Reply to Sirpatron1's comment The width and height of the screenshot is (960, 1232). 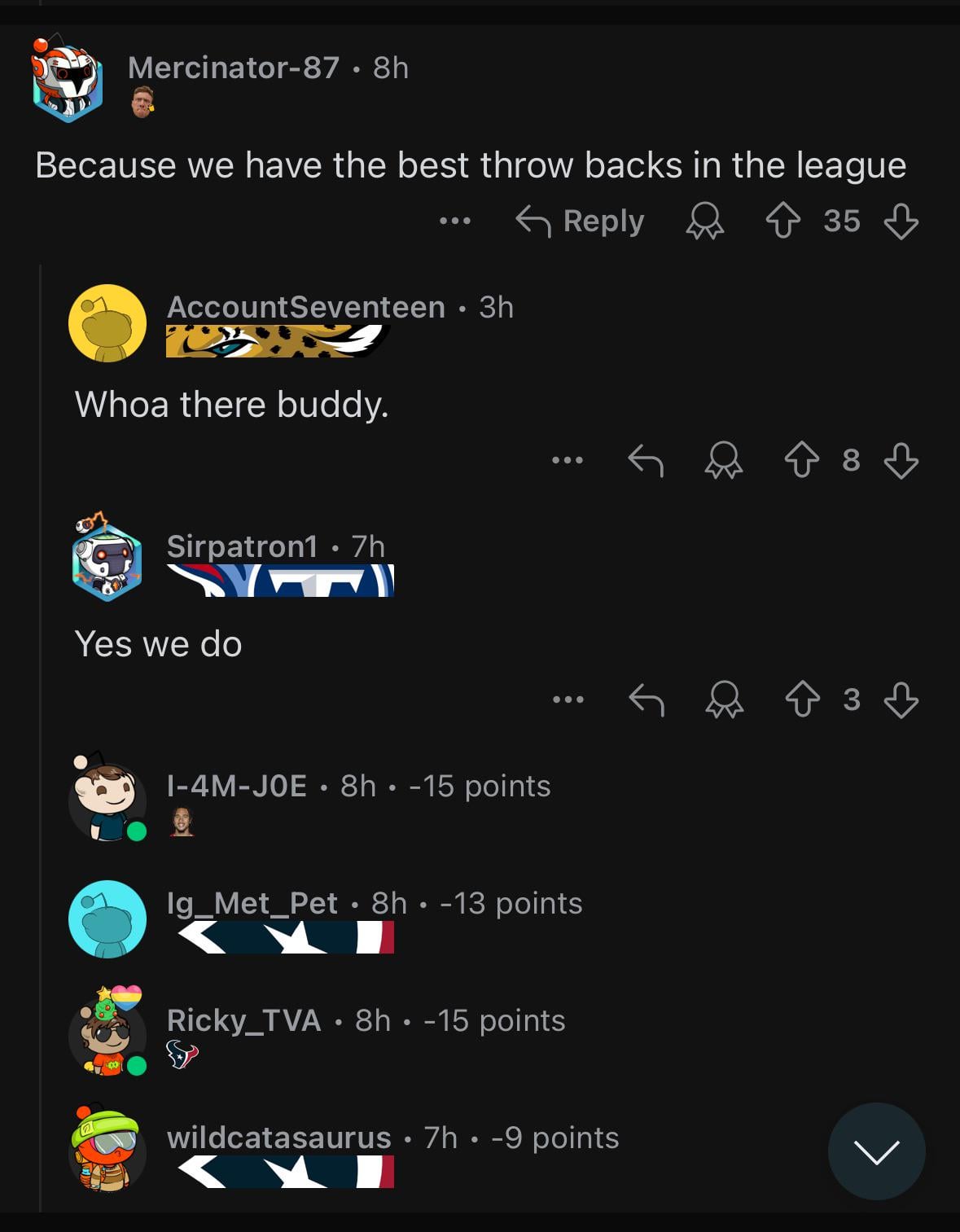click(647, 699)
